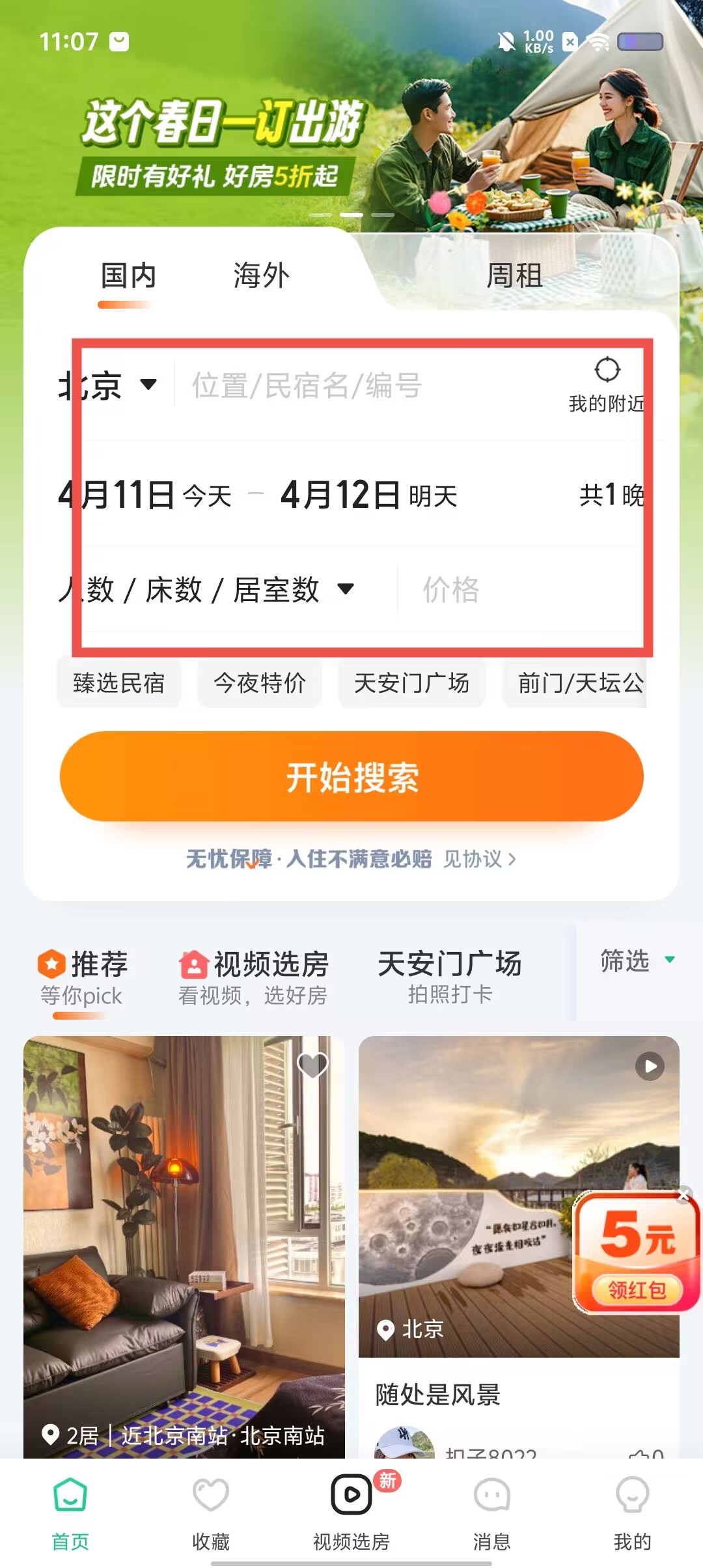Switch to the 海外 tab
The image size is (703, 1568).
[x=261, y=275]
